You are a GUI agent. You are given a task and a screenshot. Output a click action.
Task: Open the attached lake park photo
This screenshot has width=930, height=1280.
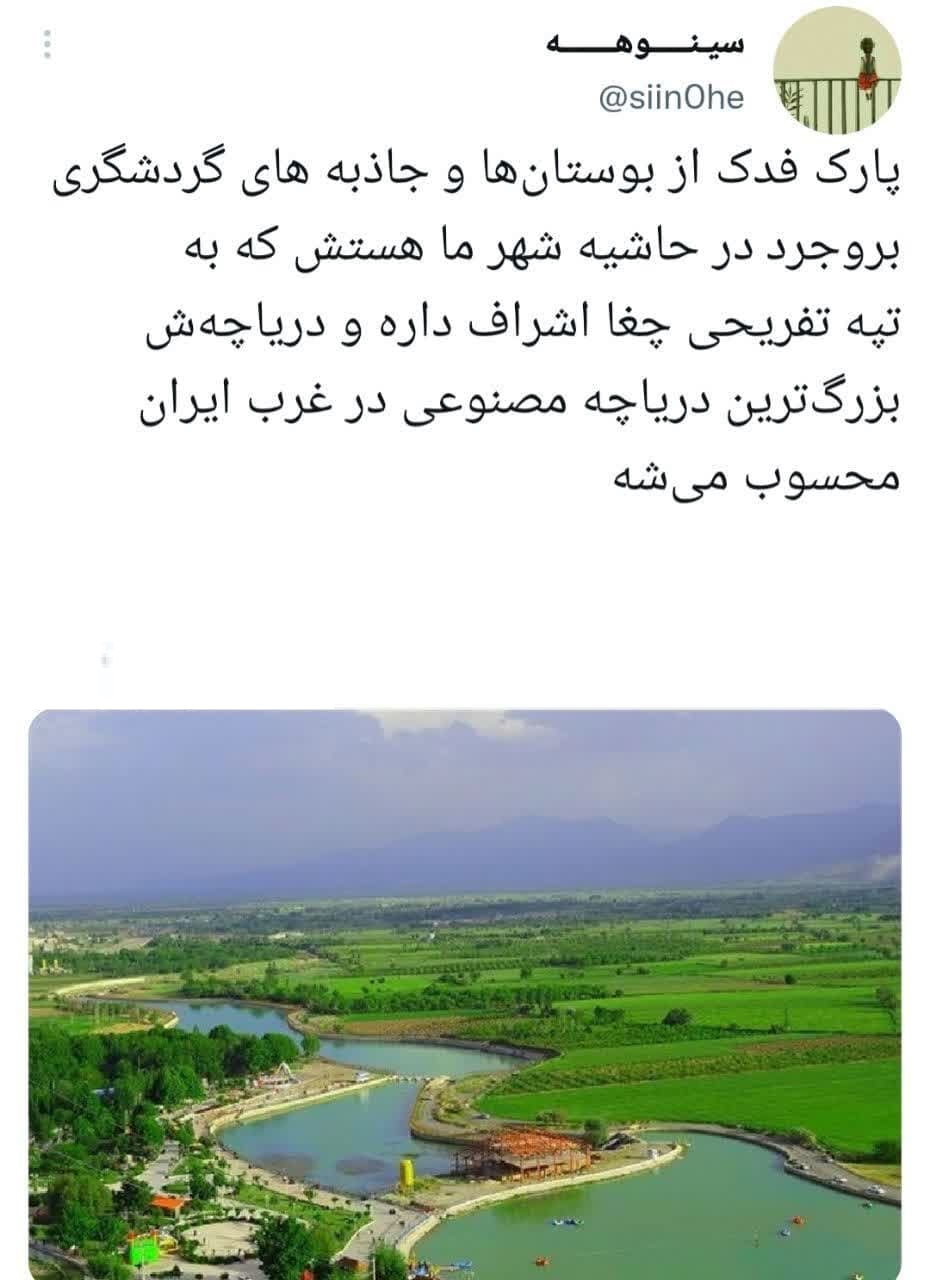[465, 993]
